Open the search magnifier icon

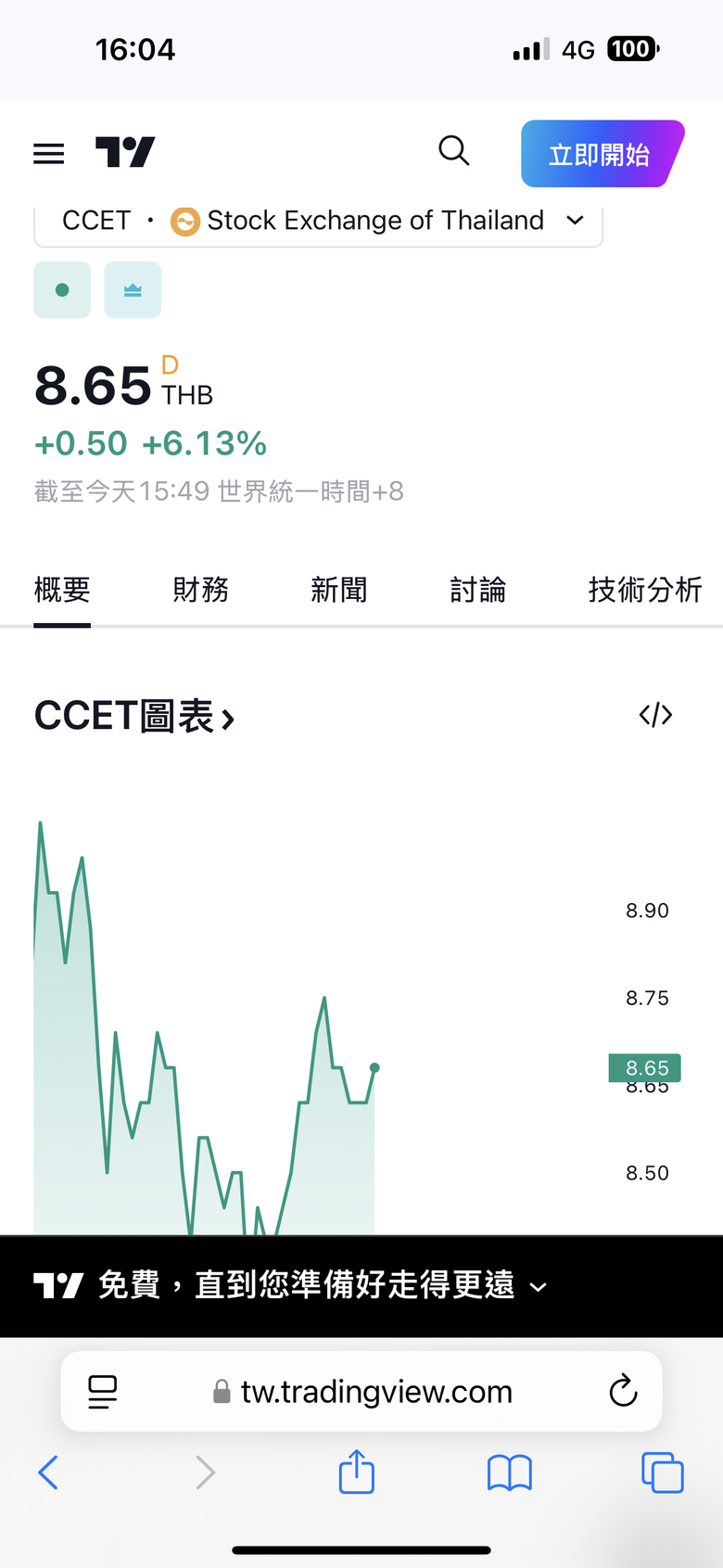453,150
